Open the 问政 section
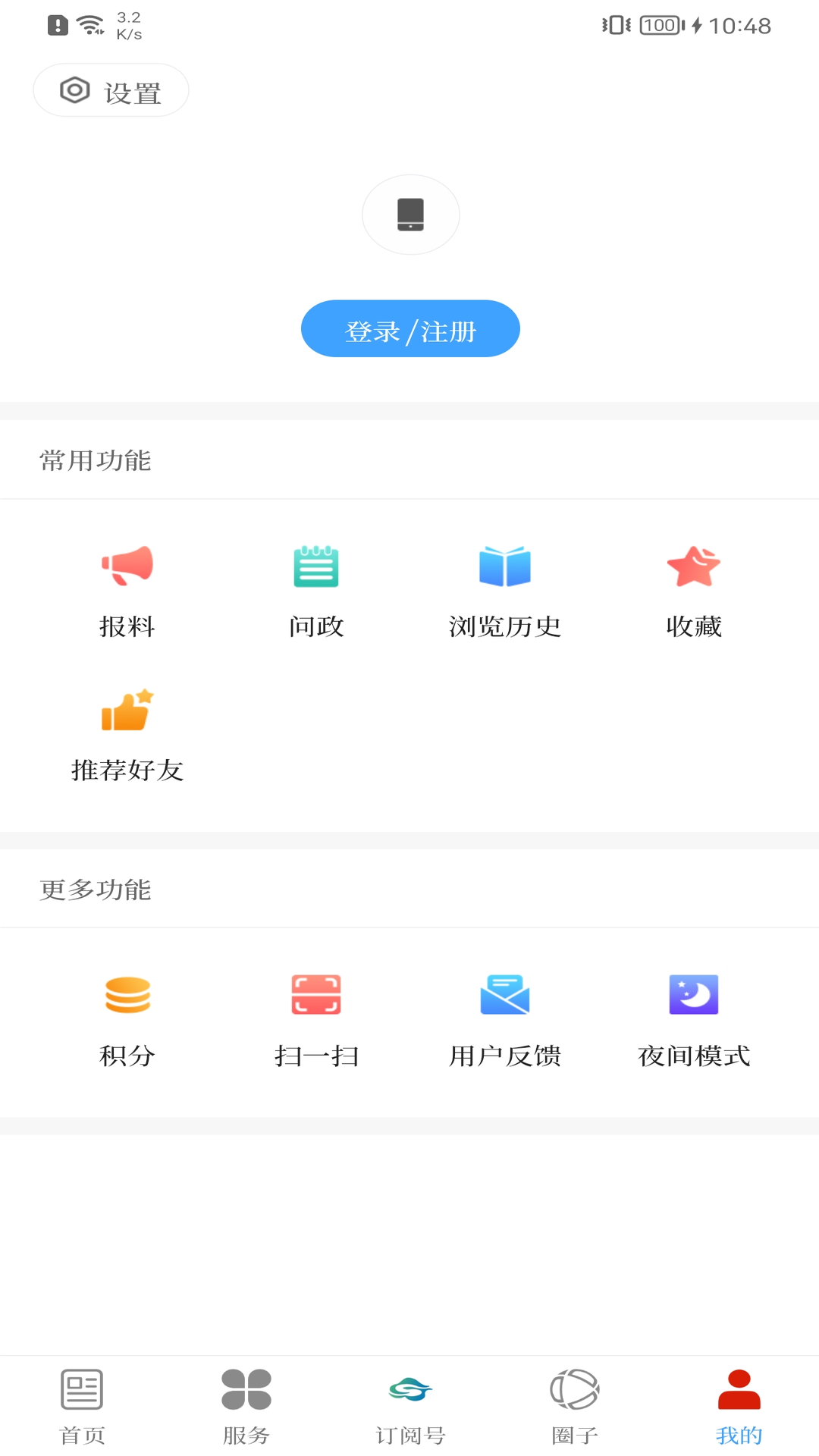 coord(315,588)
